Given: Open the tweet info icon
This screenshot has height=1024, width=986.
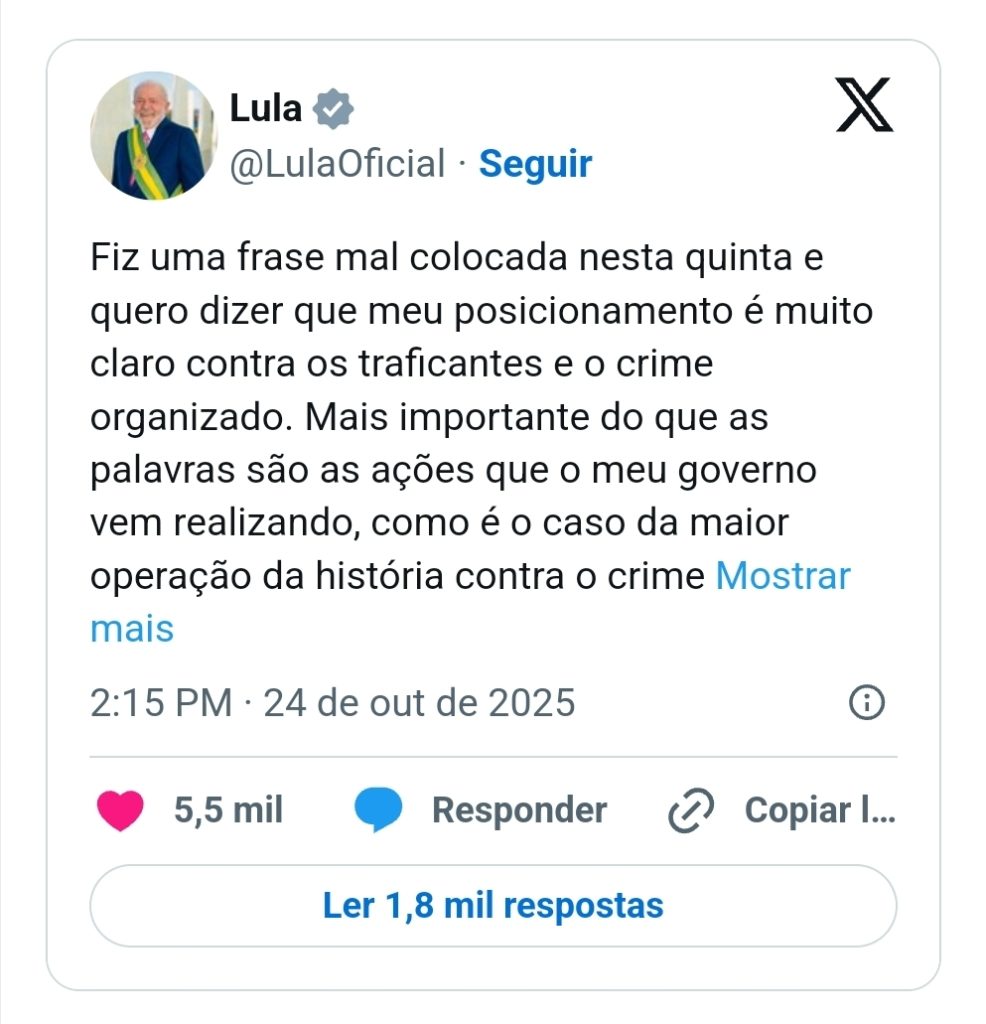Looking at the screenshot, I should tap(866, 703).
